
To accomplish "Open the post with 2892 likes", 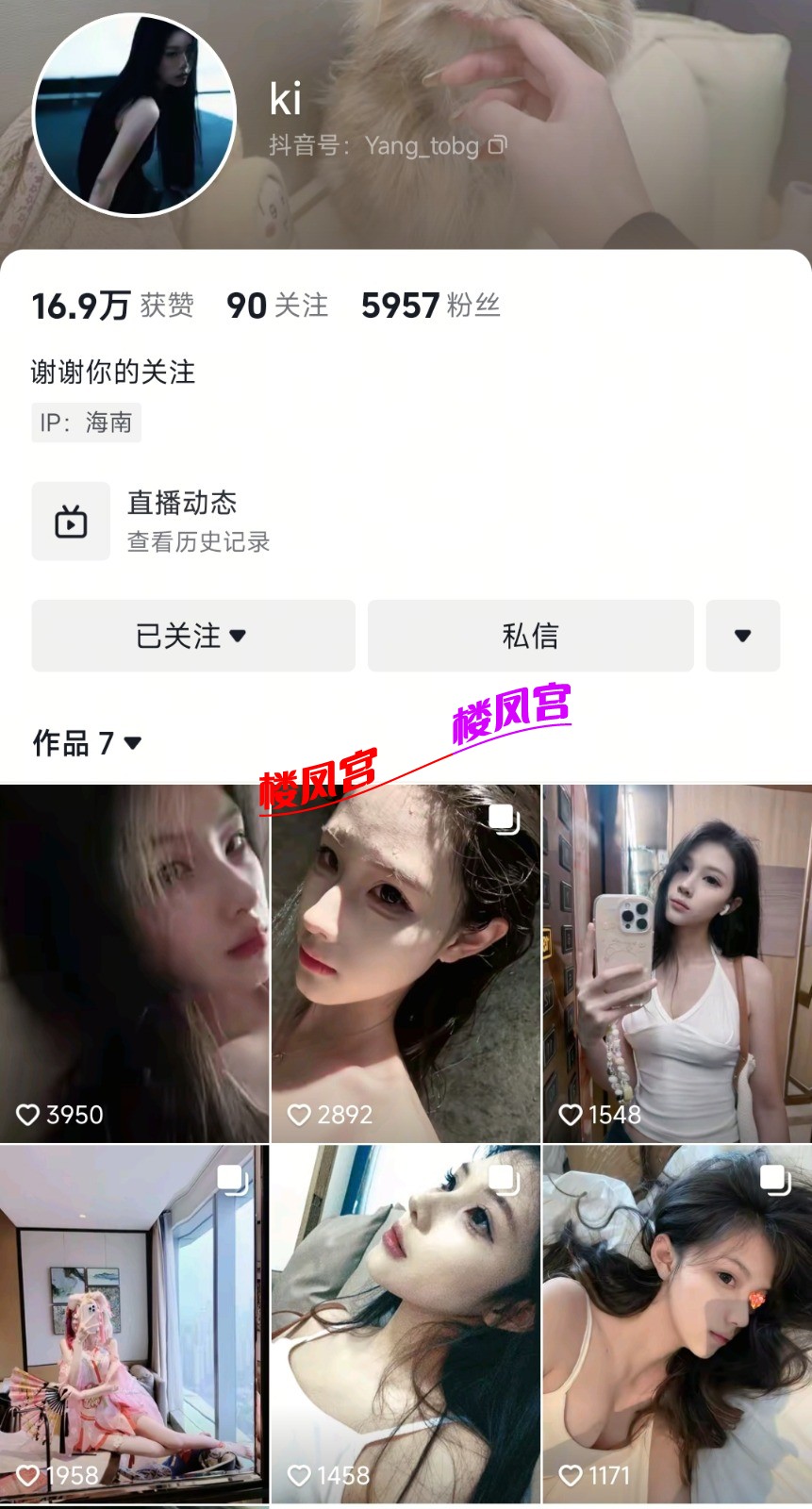I will [x=406, y=962].
